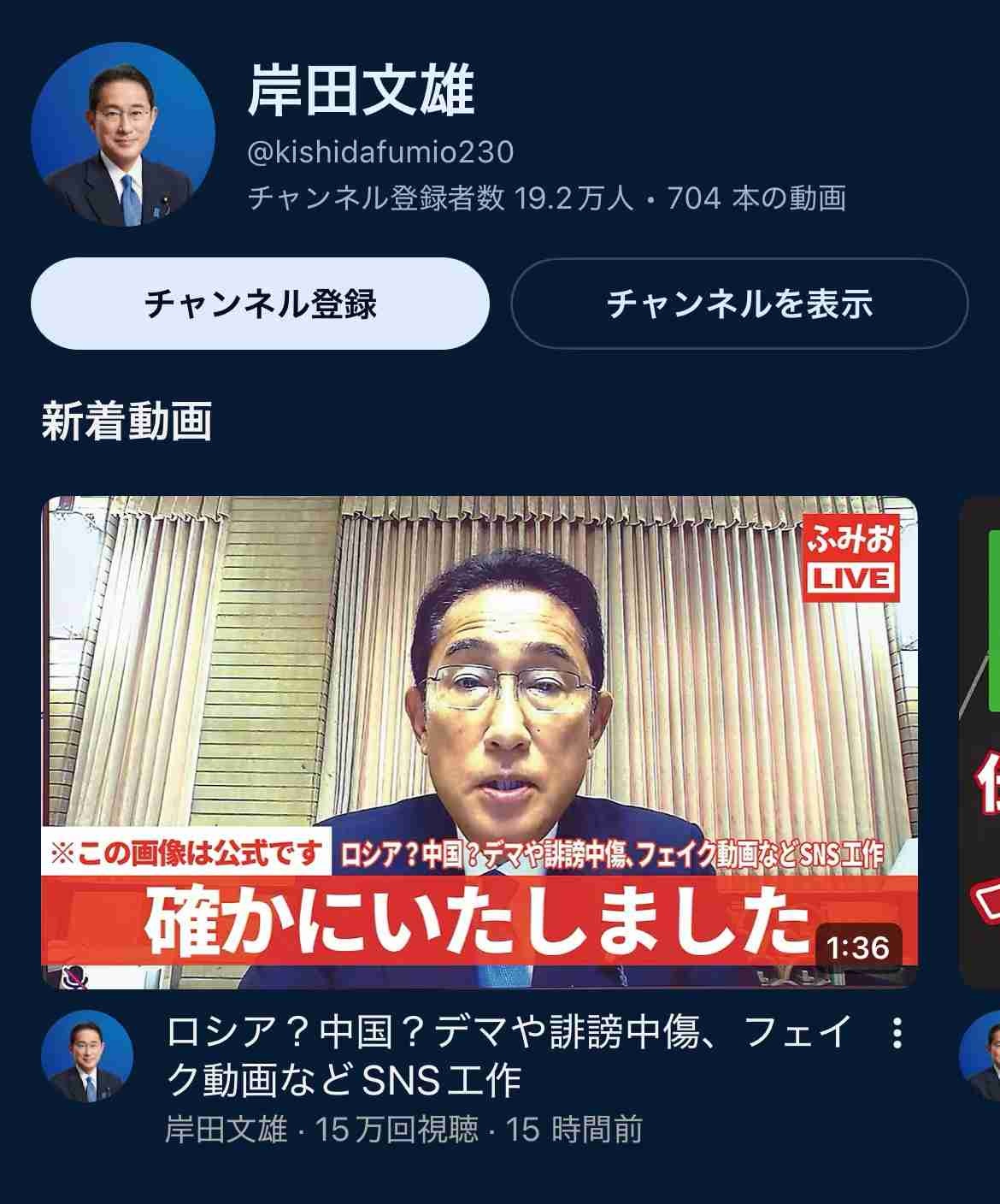Play the ロシア？中国？ video thumbnail

pyautogui.click(x=479, y=741)
